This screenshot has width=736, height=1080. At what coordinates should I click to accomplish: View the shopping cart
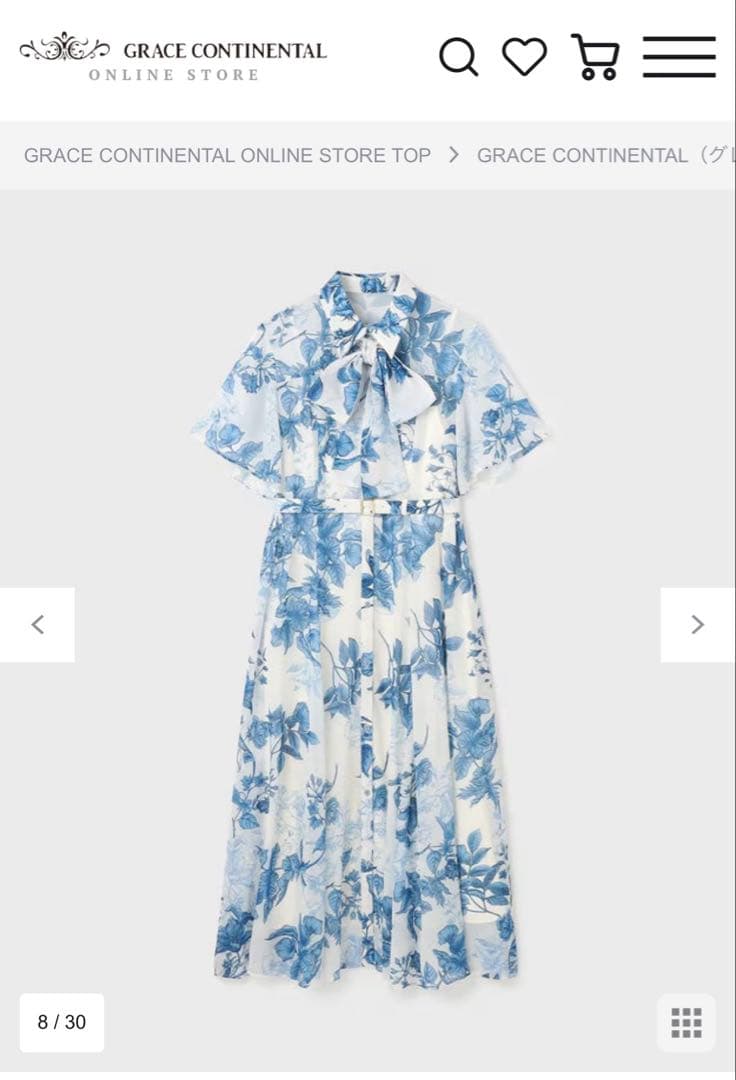point(595,57)
